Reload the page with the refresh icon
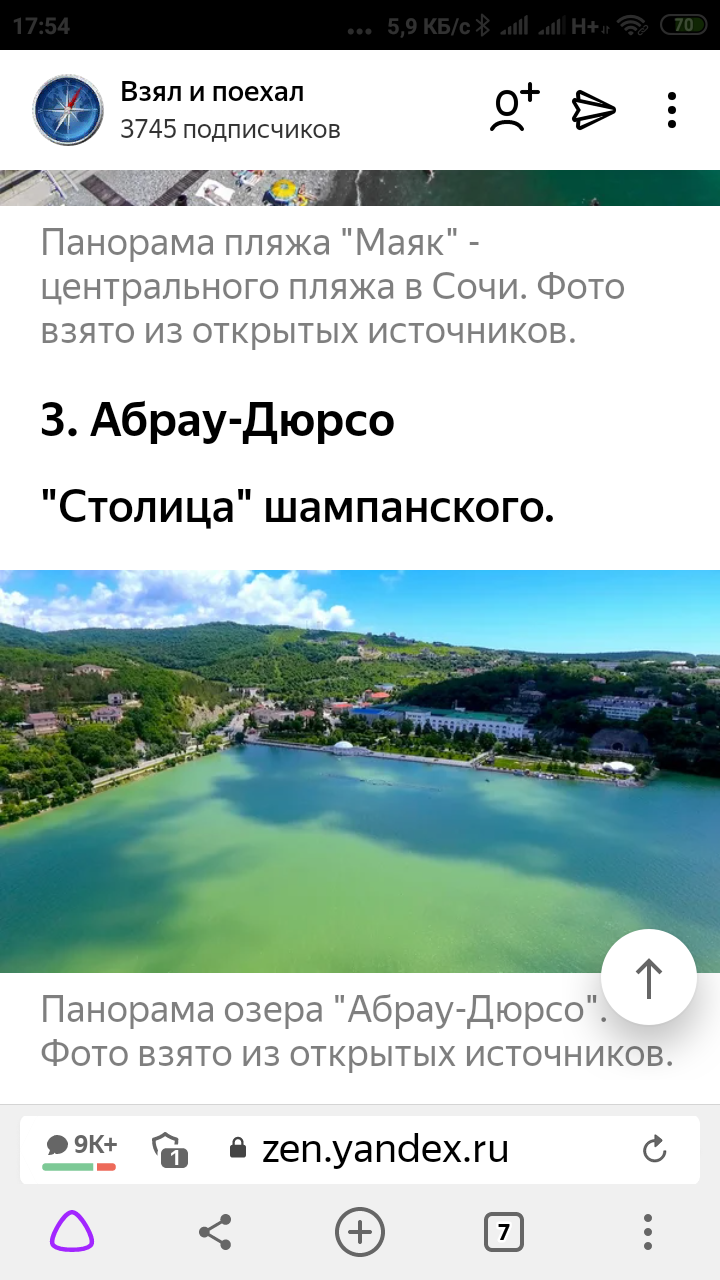The width and height of the screenshot is (720, 1280). coord(654,1150)
